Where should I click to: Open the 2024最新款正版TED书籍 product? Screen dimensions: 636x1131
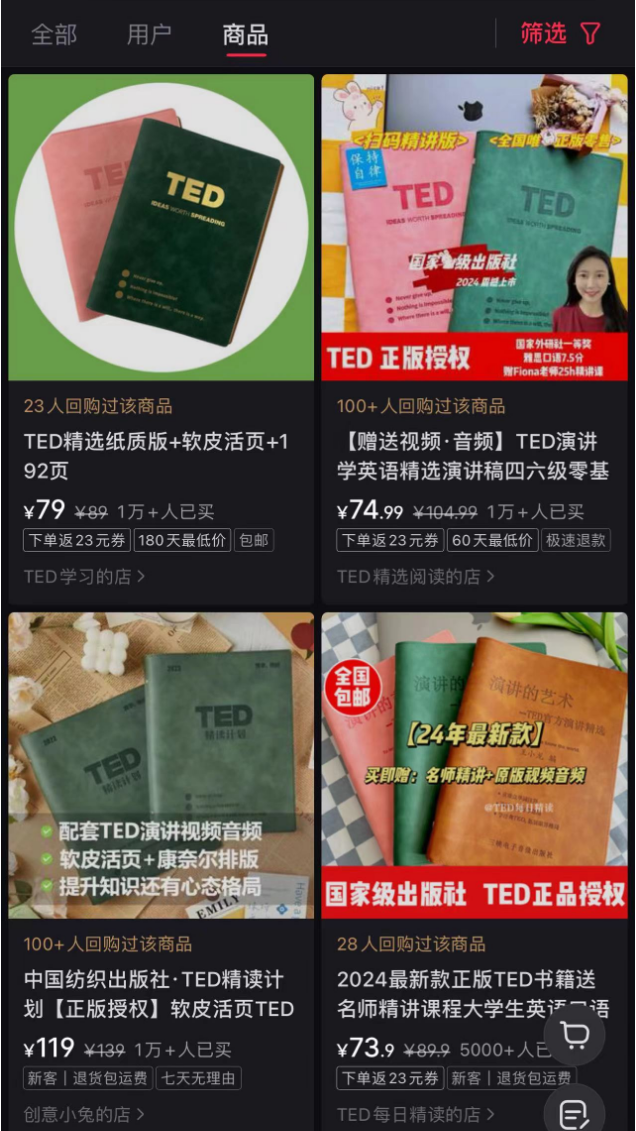coord(474,765)
